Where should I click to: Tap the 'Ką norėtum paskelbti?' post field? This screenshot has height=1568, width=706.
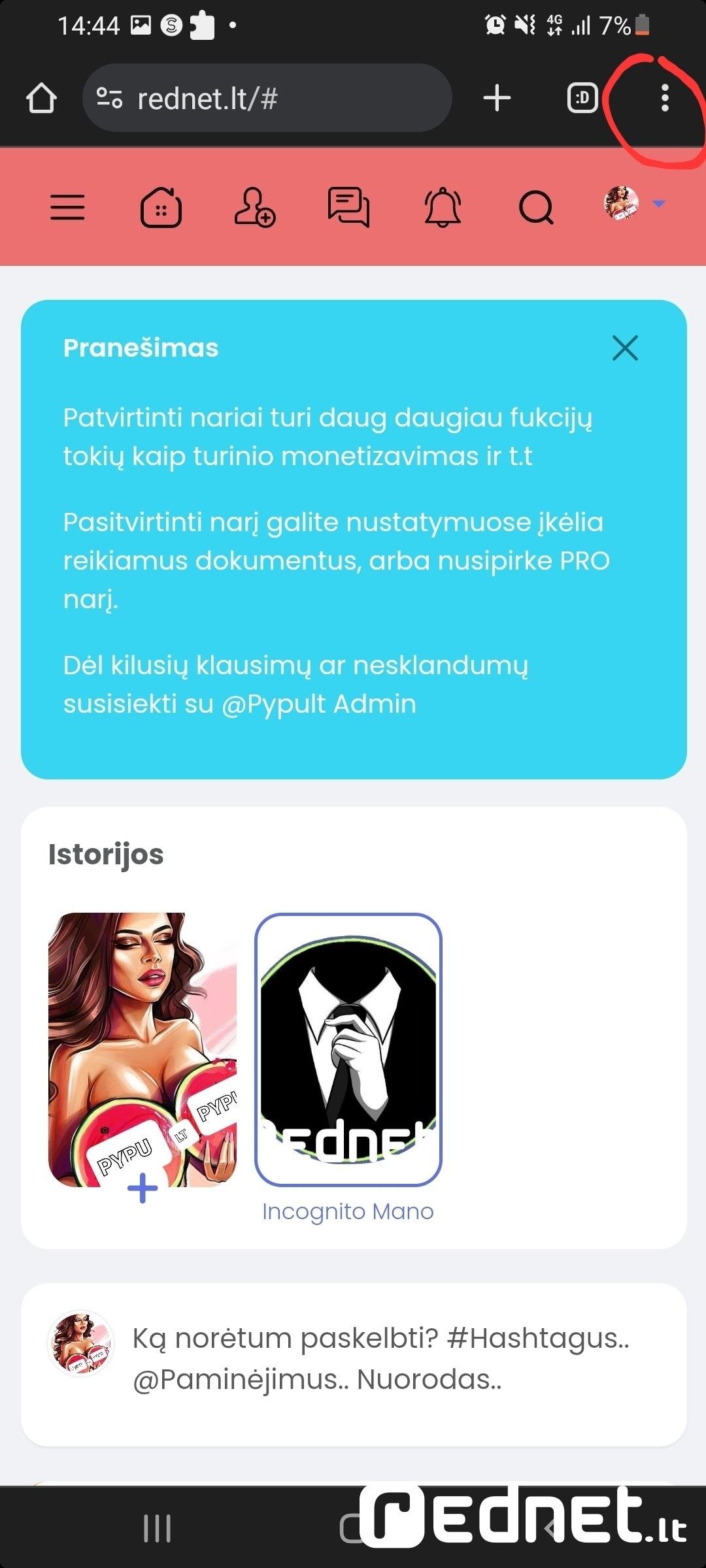(379, 1359)
